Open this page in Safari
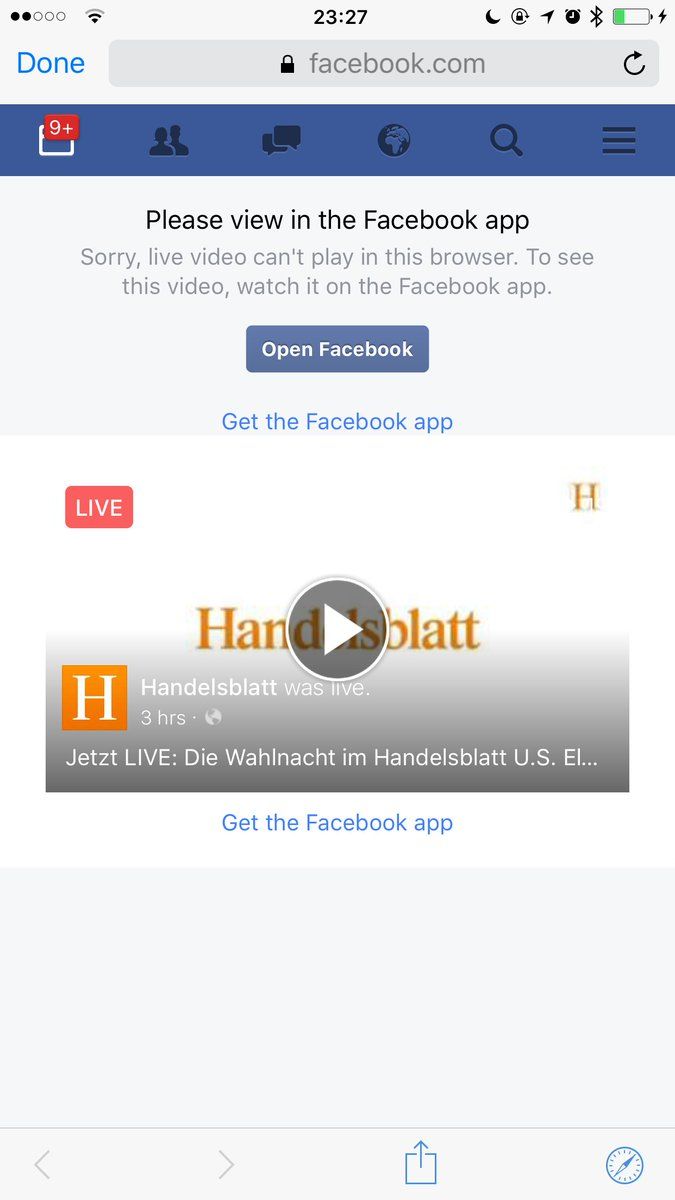This screenshot has width=675, height=1200. tap(625, 1164)
